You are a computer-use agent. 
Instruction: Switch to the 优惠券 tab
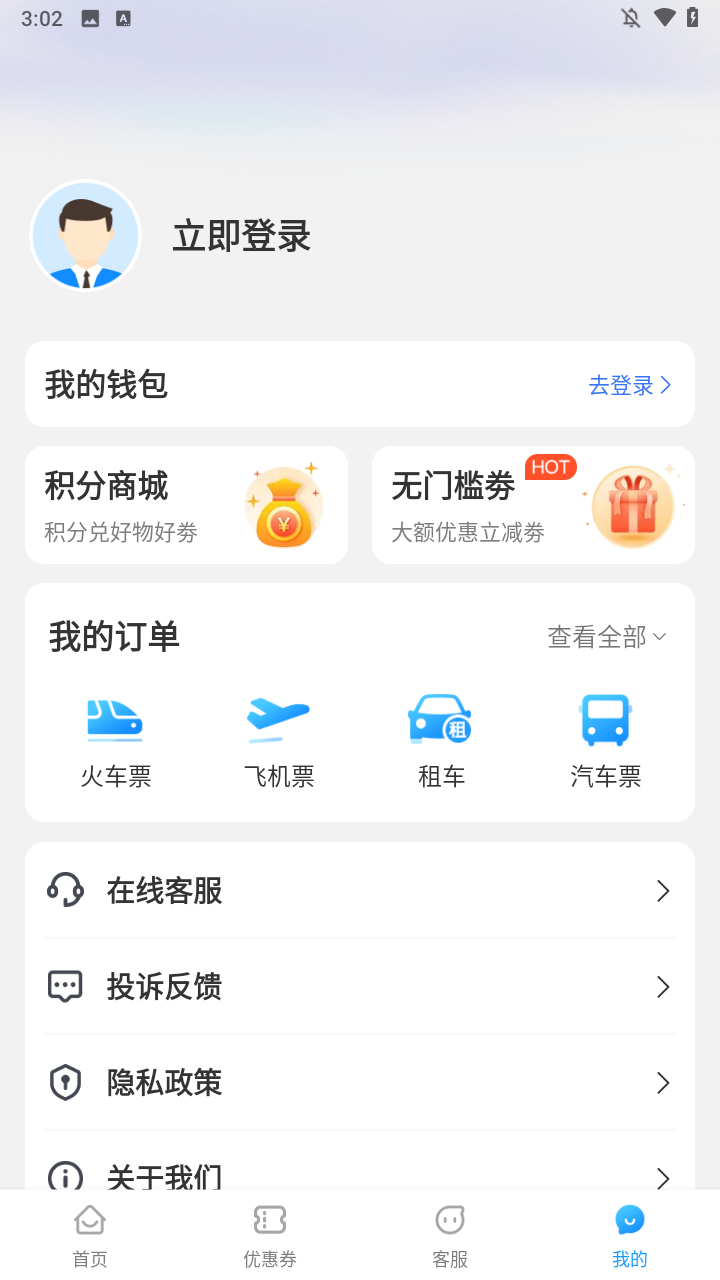[x=269, y=1234]
